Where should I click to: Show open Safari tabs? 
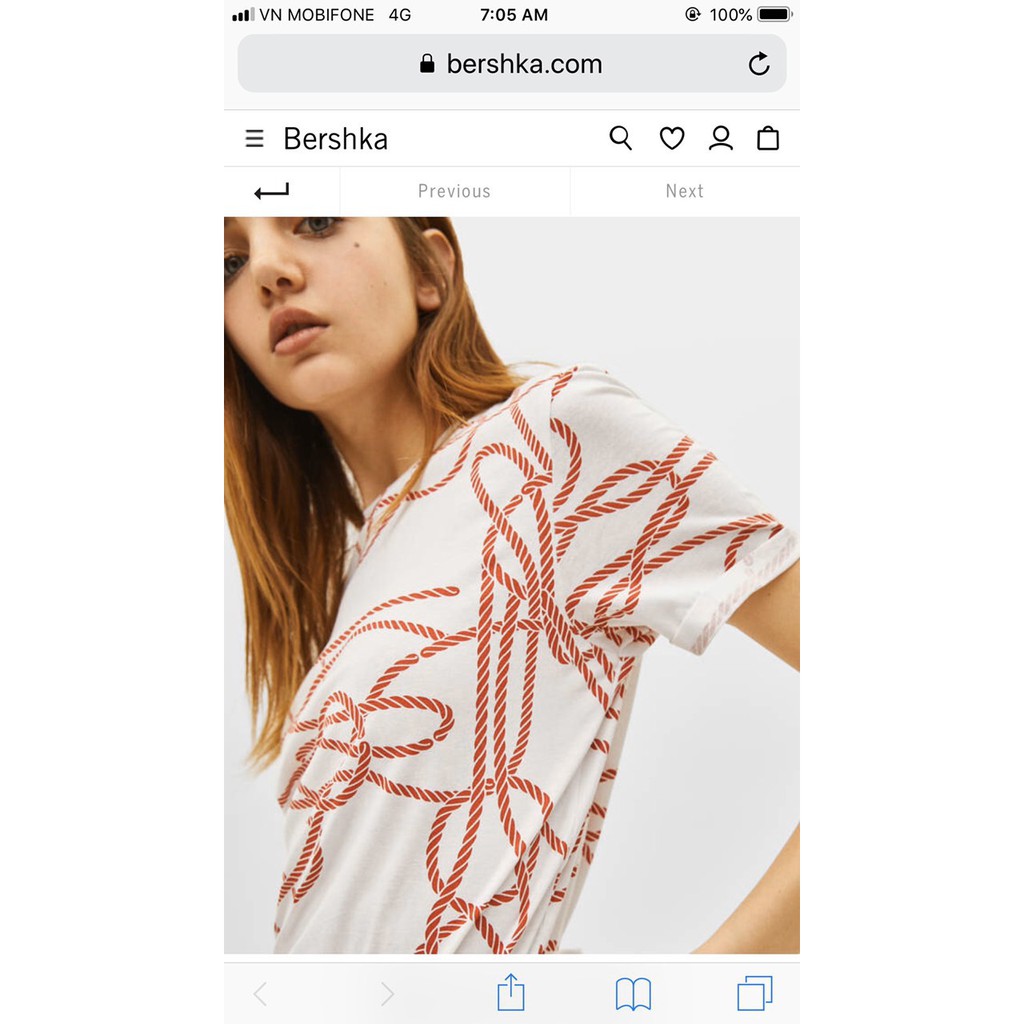755,994
